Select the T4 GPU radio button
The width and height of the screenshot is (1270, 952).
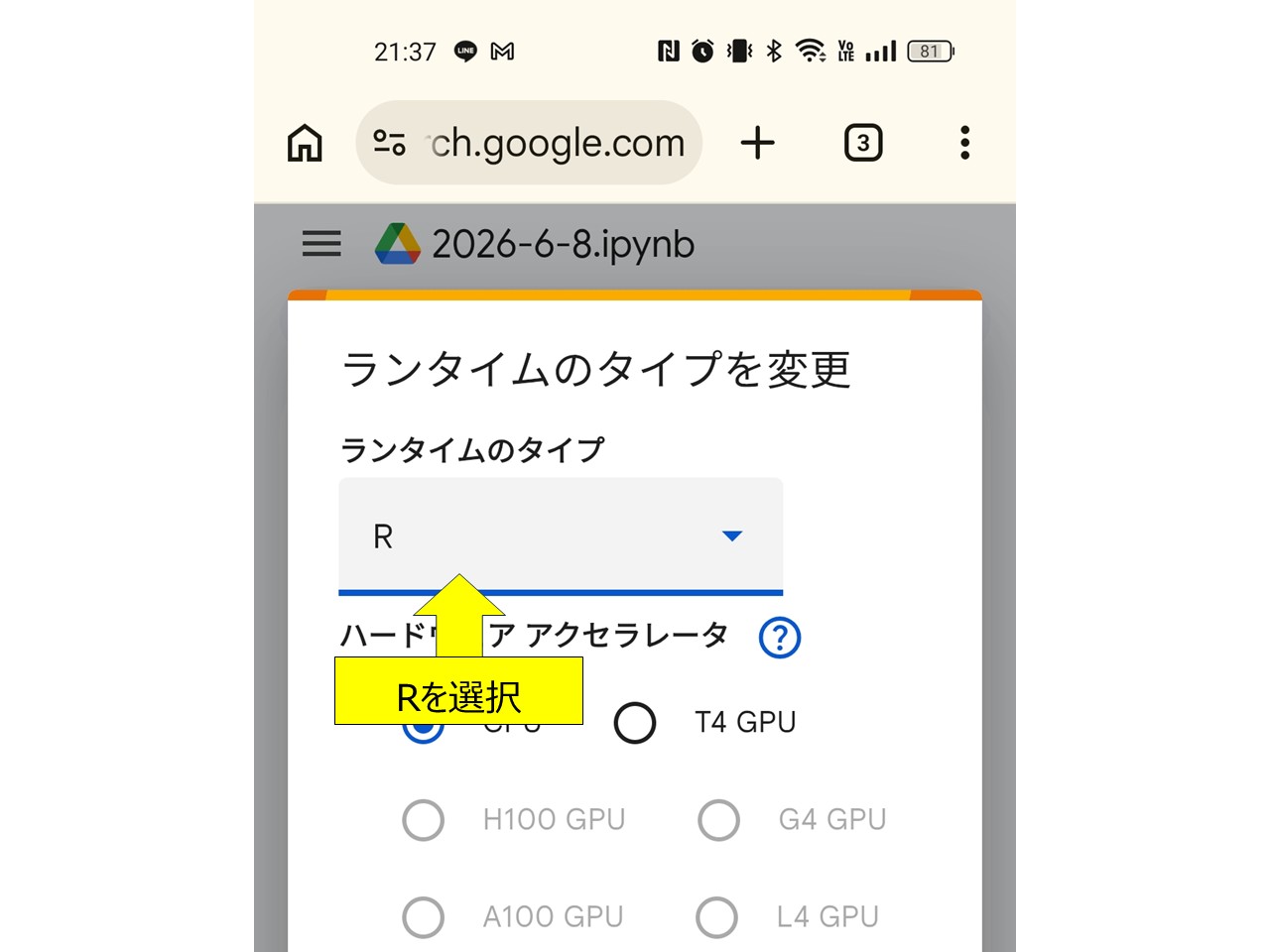(635, 722)
